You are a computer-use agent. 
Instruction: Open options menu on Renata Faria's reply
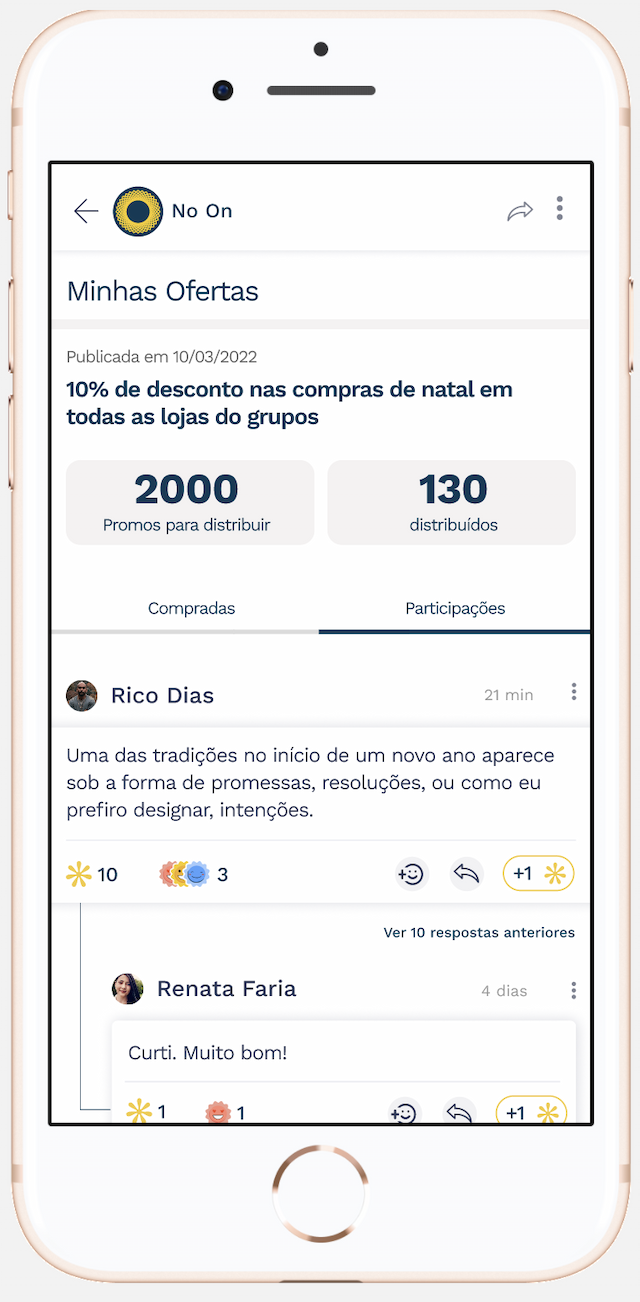coord(574,990)
